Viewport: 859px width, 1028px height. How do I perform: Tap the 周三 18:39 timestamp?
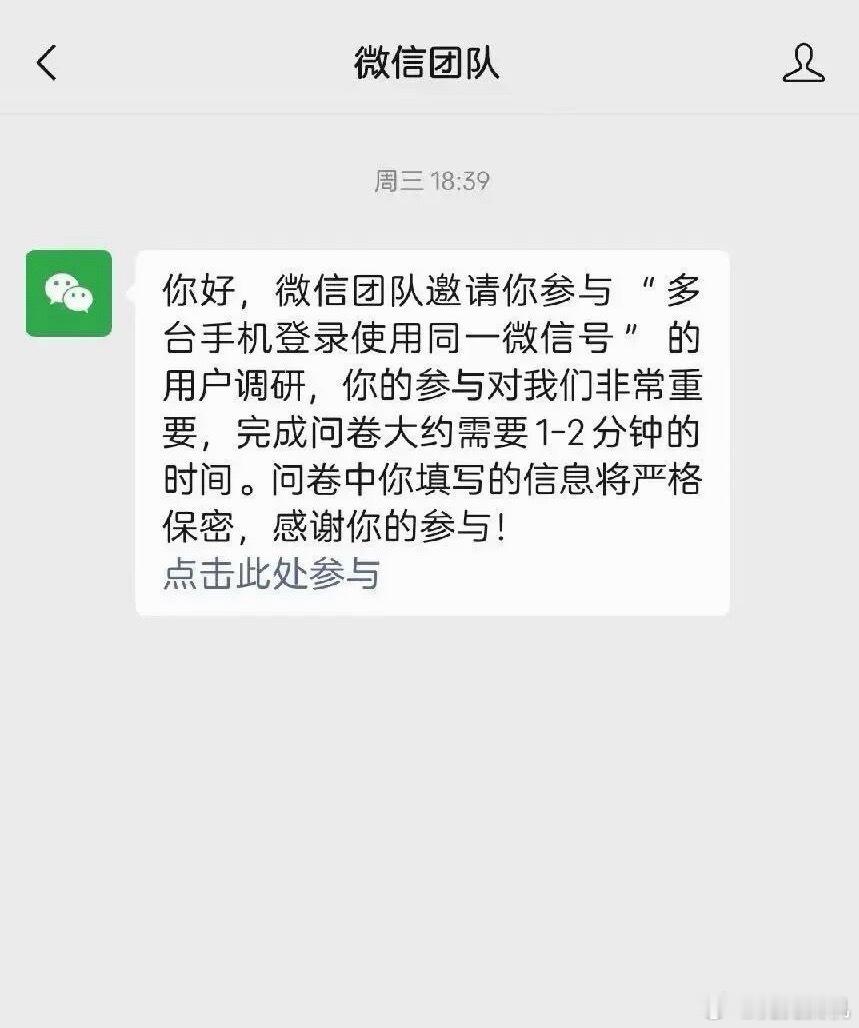pyautogui.click(x=429, y=180)
